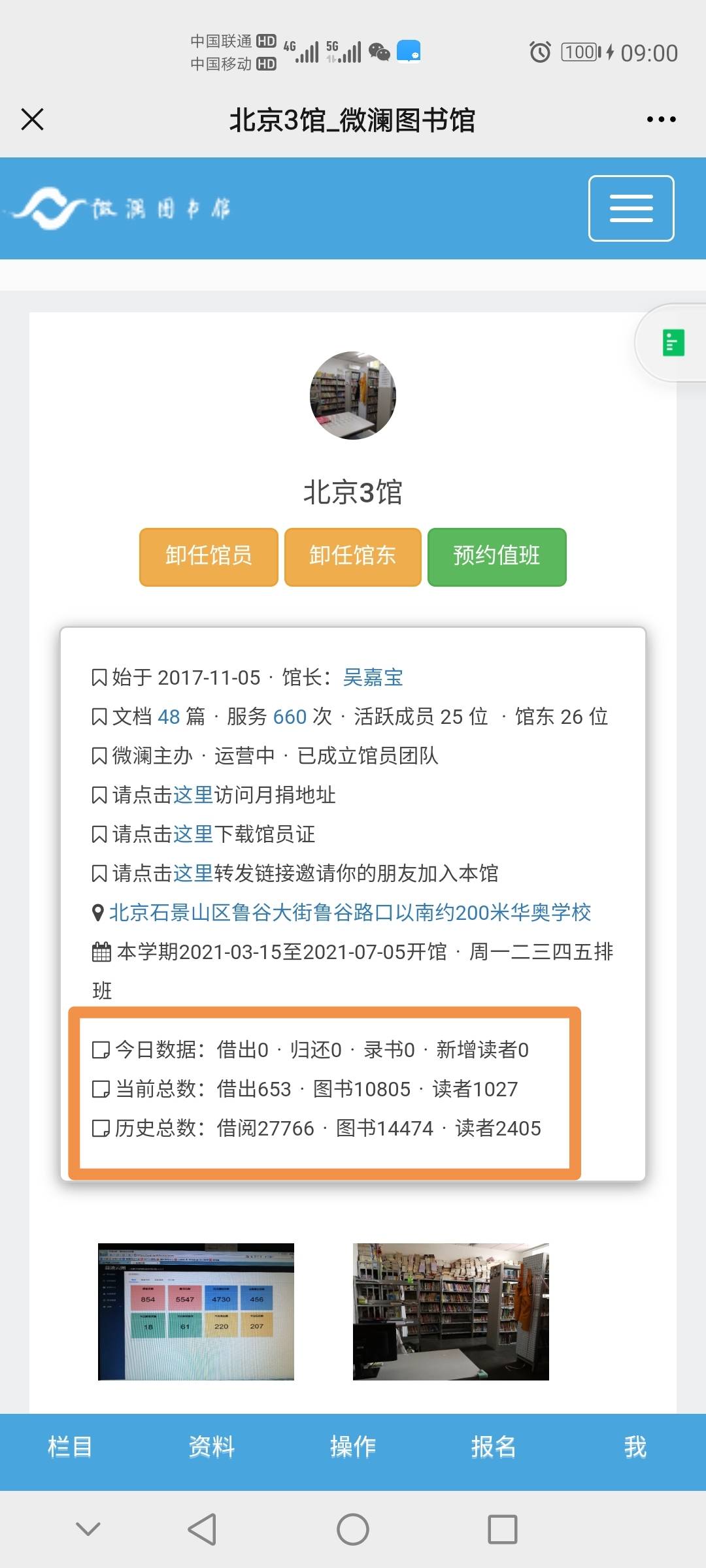
Task: Close the page with the X icon
Action: [32, 120]
